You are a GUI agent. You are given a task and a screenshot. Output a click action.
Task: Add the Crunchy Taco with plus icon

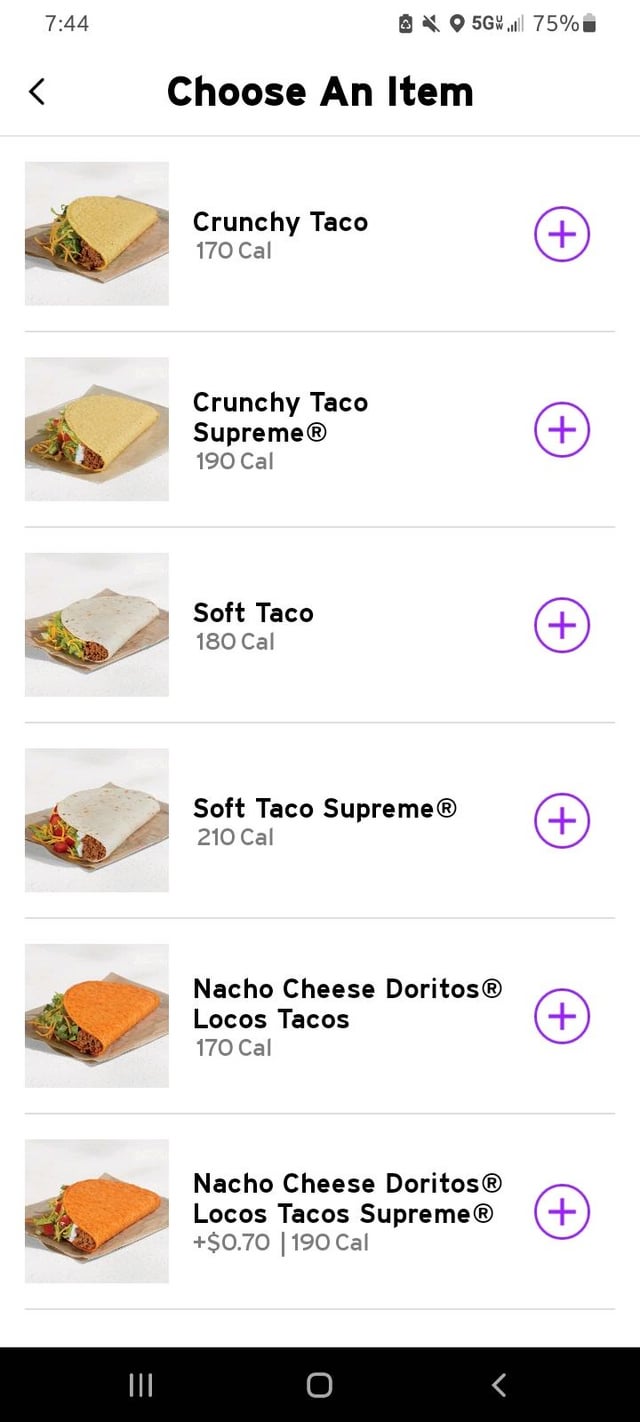[562, 234]
